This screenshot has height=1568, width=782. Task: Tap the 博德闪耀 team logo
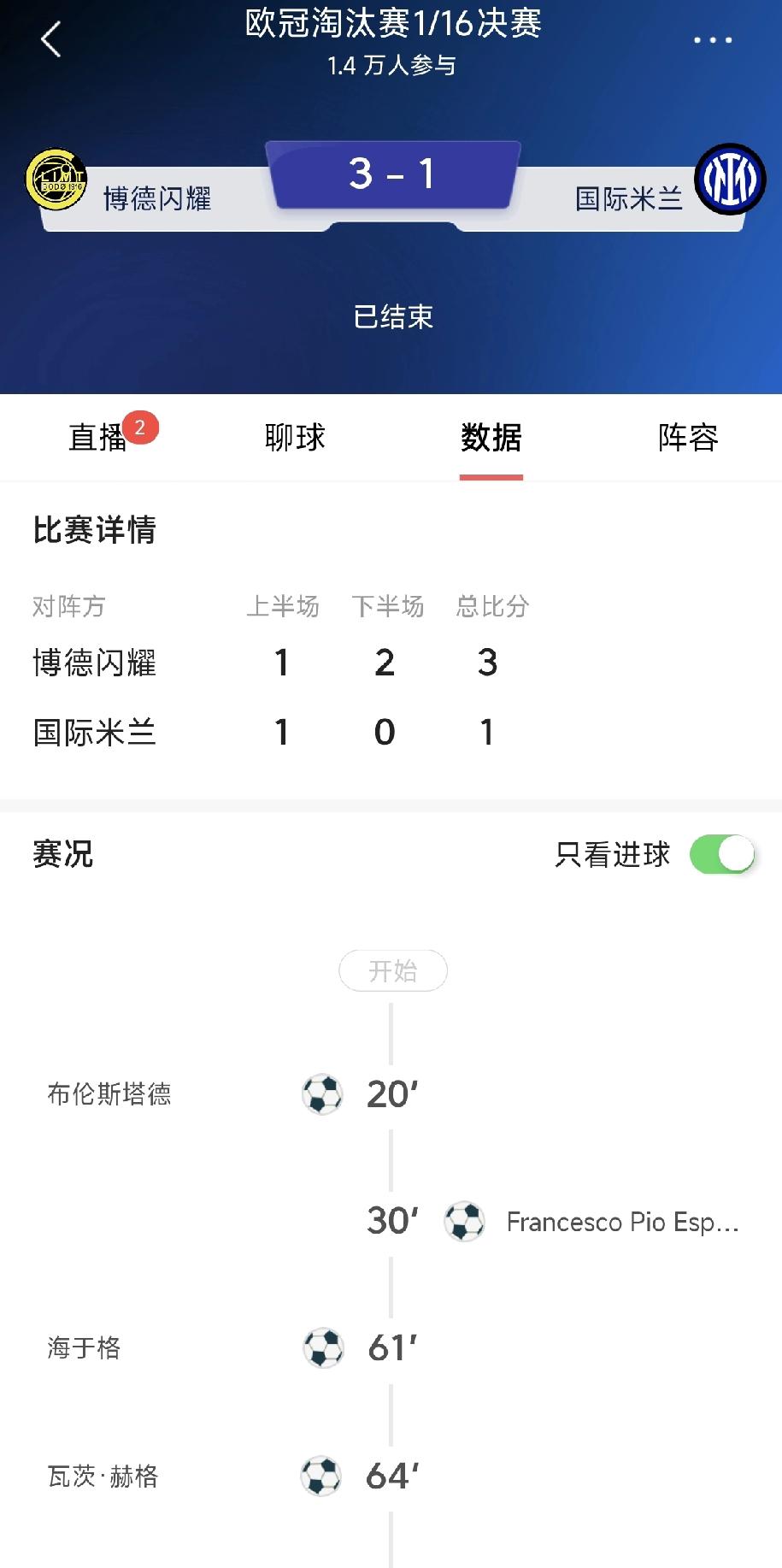[58, 177]
